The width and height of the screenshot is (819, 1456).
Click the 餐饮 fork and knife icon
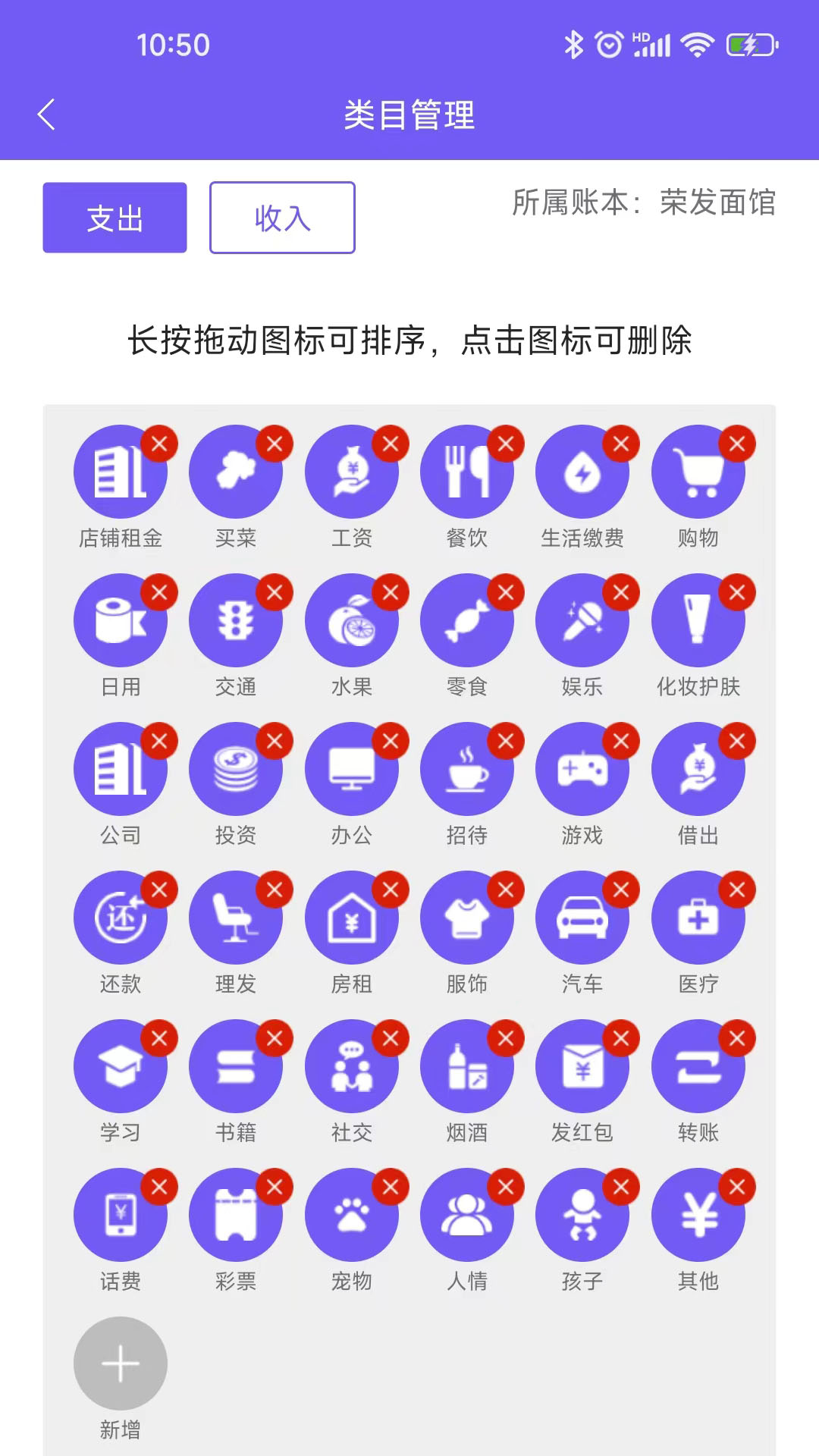pos(468,470)
